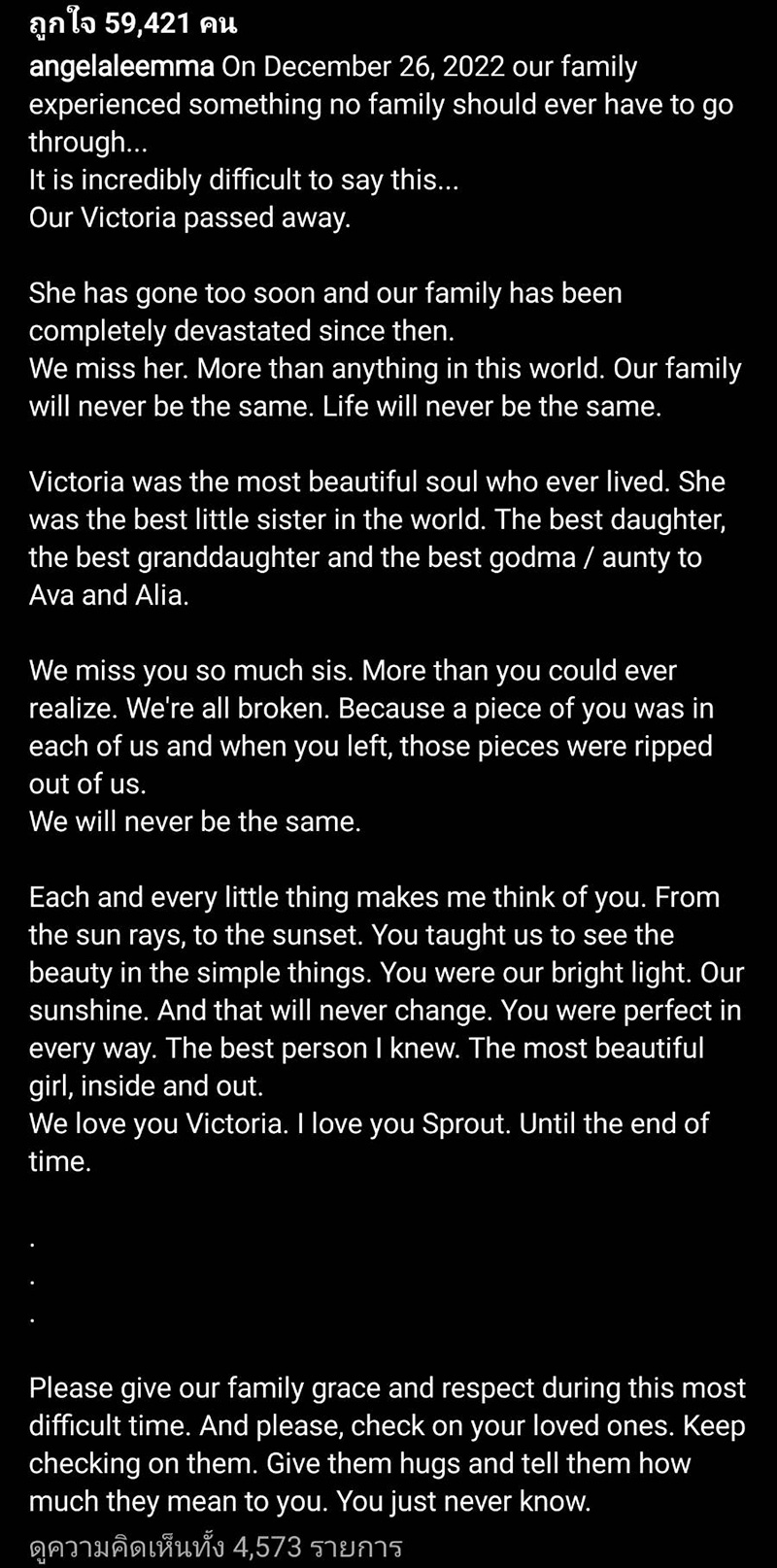Image resolution: width=777 pixels, height=1568 pixels.
Task: Open angelaleemma's profile from the caption
Action: point(121,67)
